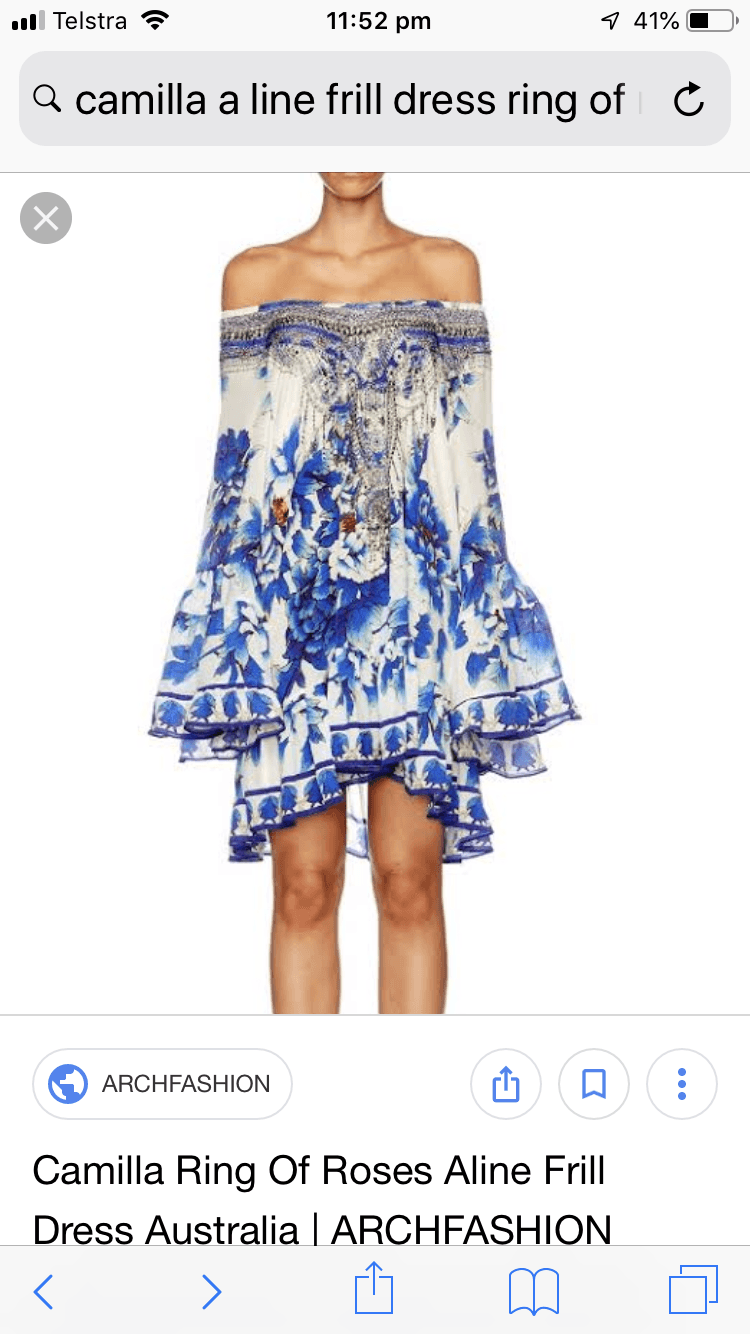
Task: Show all open Safari tabs
Action: 693,1290
